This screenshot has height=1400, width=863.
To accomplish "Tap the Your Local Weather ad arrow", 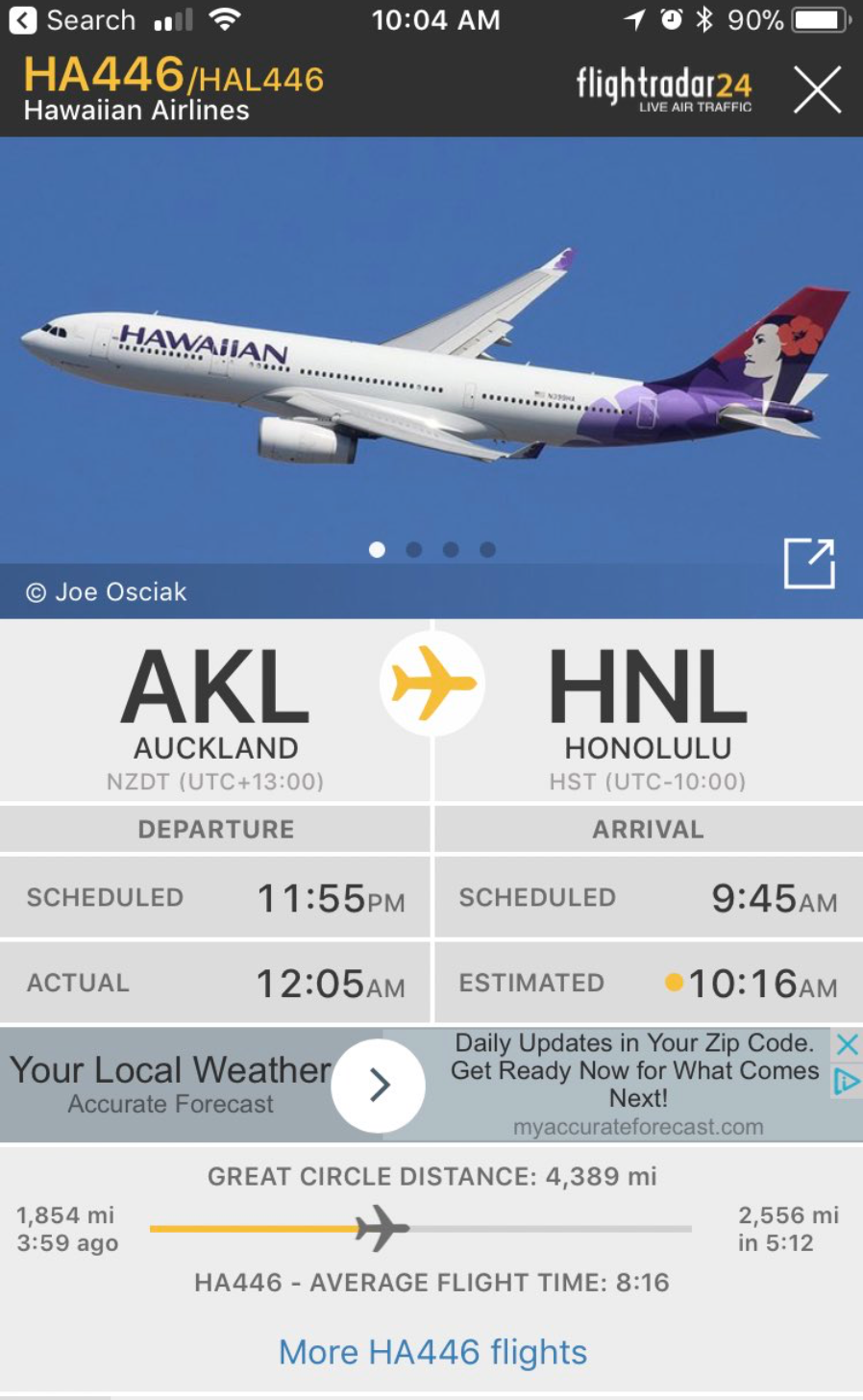I will click(x=379, y=1085).
